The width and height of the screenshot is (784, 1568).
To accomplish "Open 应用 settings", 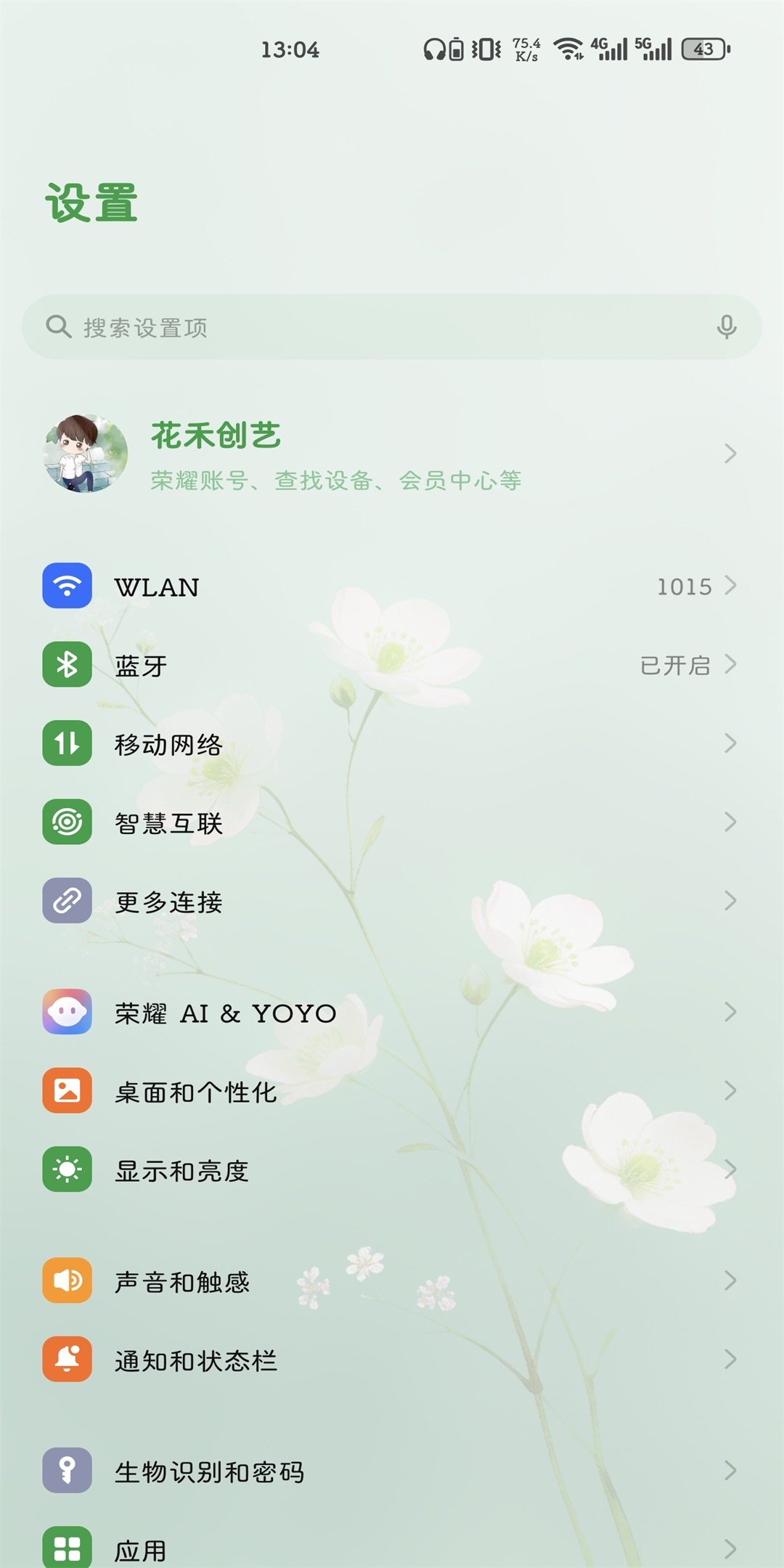I will click(392, 1548).
